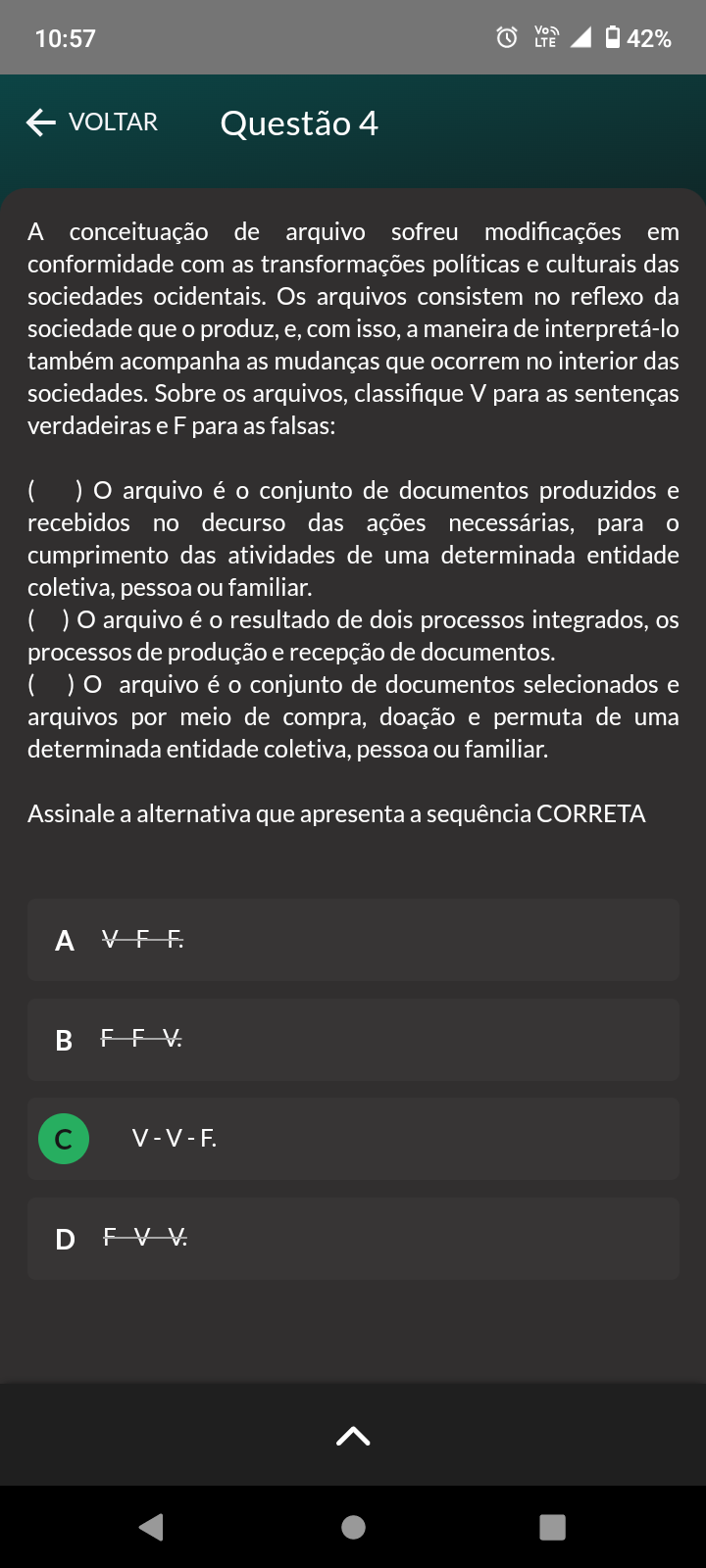Go to the home screen via system bar
706x1568 pixels.
point(353,1527)
